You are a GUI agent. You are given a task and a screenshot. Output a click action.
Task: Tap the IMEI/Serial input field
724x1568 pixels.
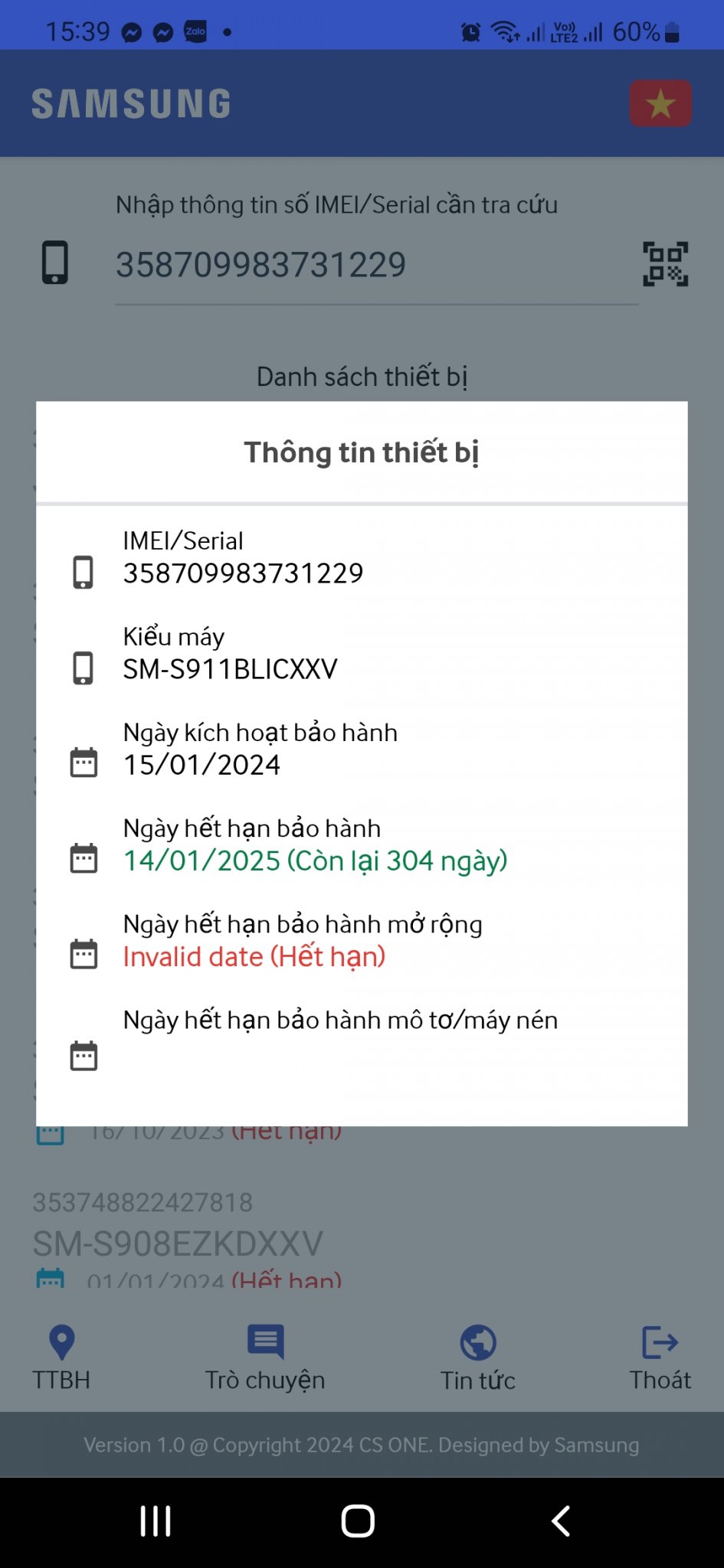click(x=375, y=266)
